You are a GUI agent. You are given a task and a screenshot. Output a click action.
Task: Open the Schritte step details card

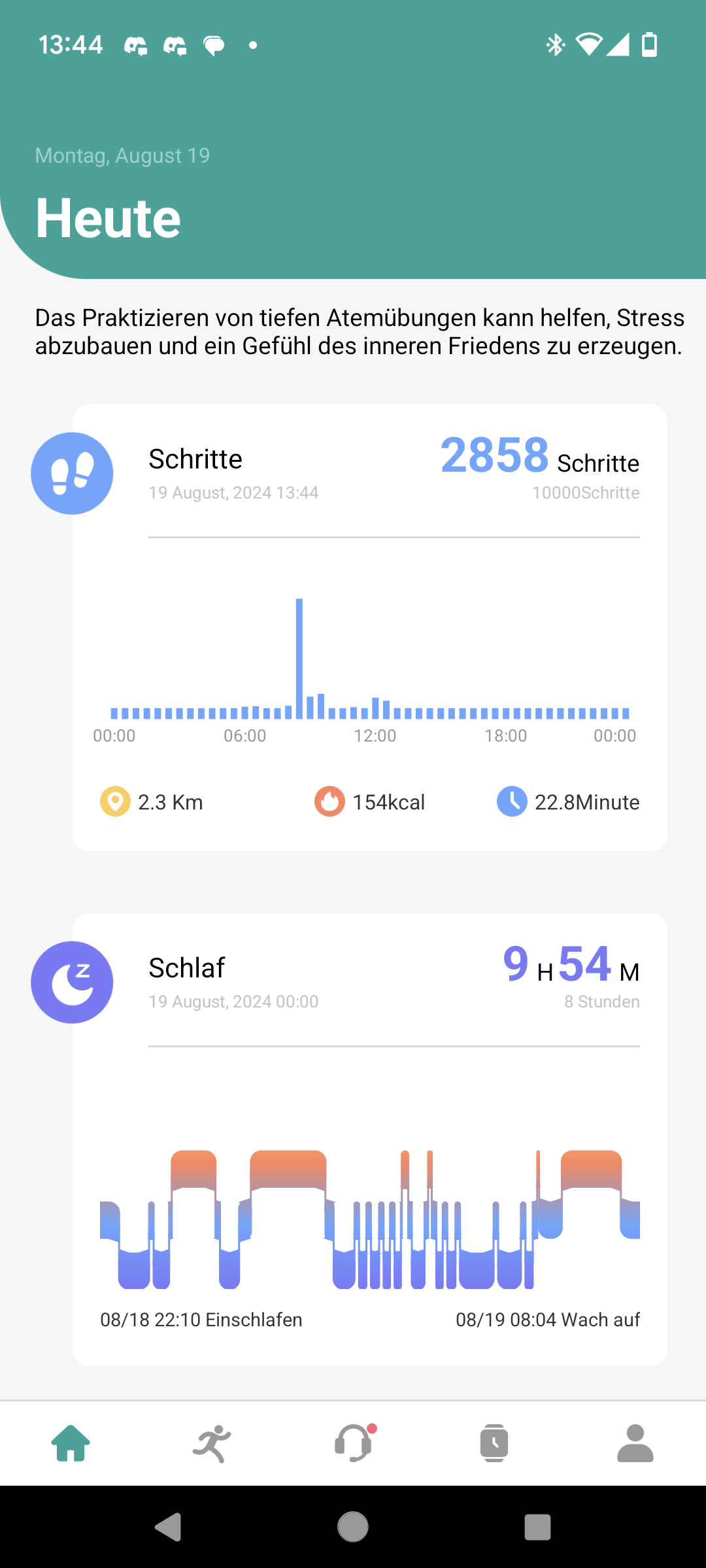tap(369, 627)
